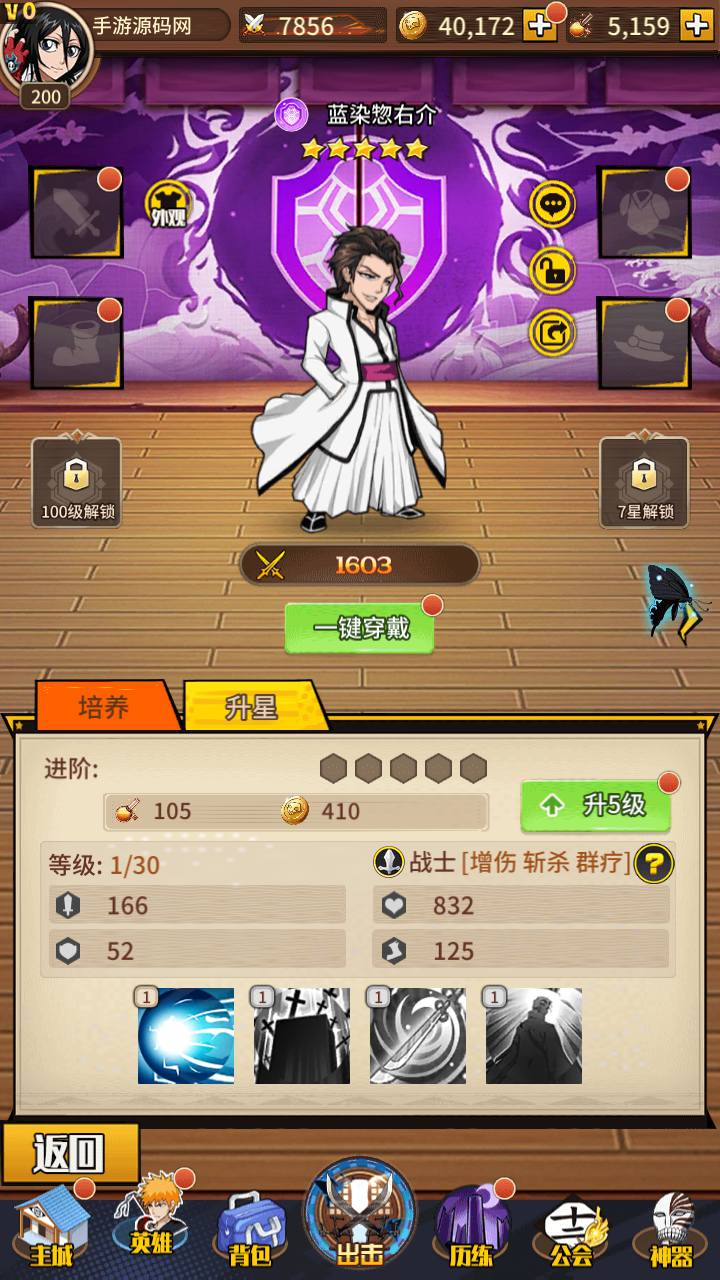Switch to the 升星 tab
The image size is (720, 1280).
254,707
